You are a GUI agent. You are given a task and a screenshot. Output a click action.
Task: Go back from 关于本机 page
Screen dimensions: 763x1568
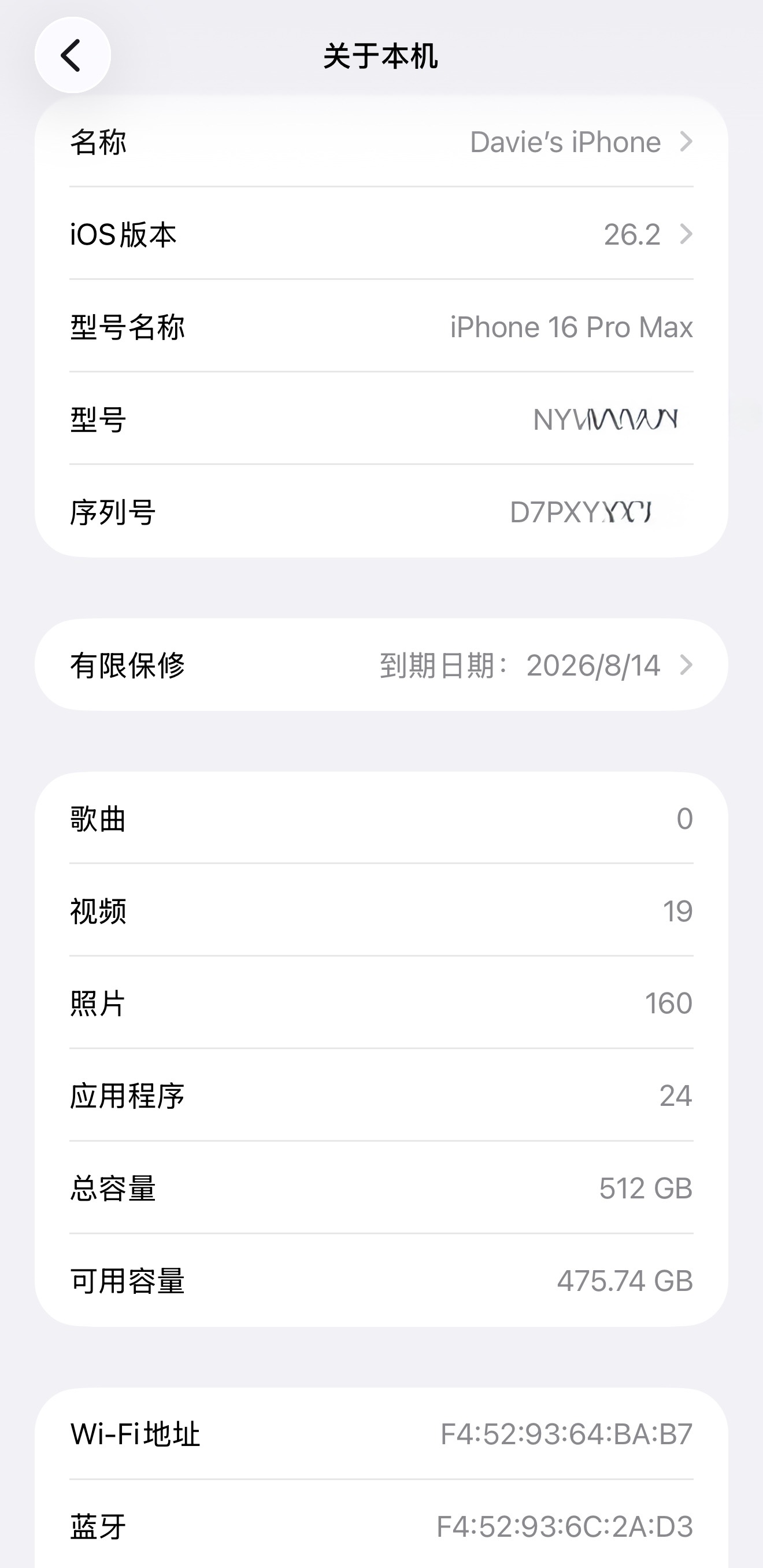tap(72, 56)
